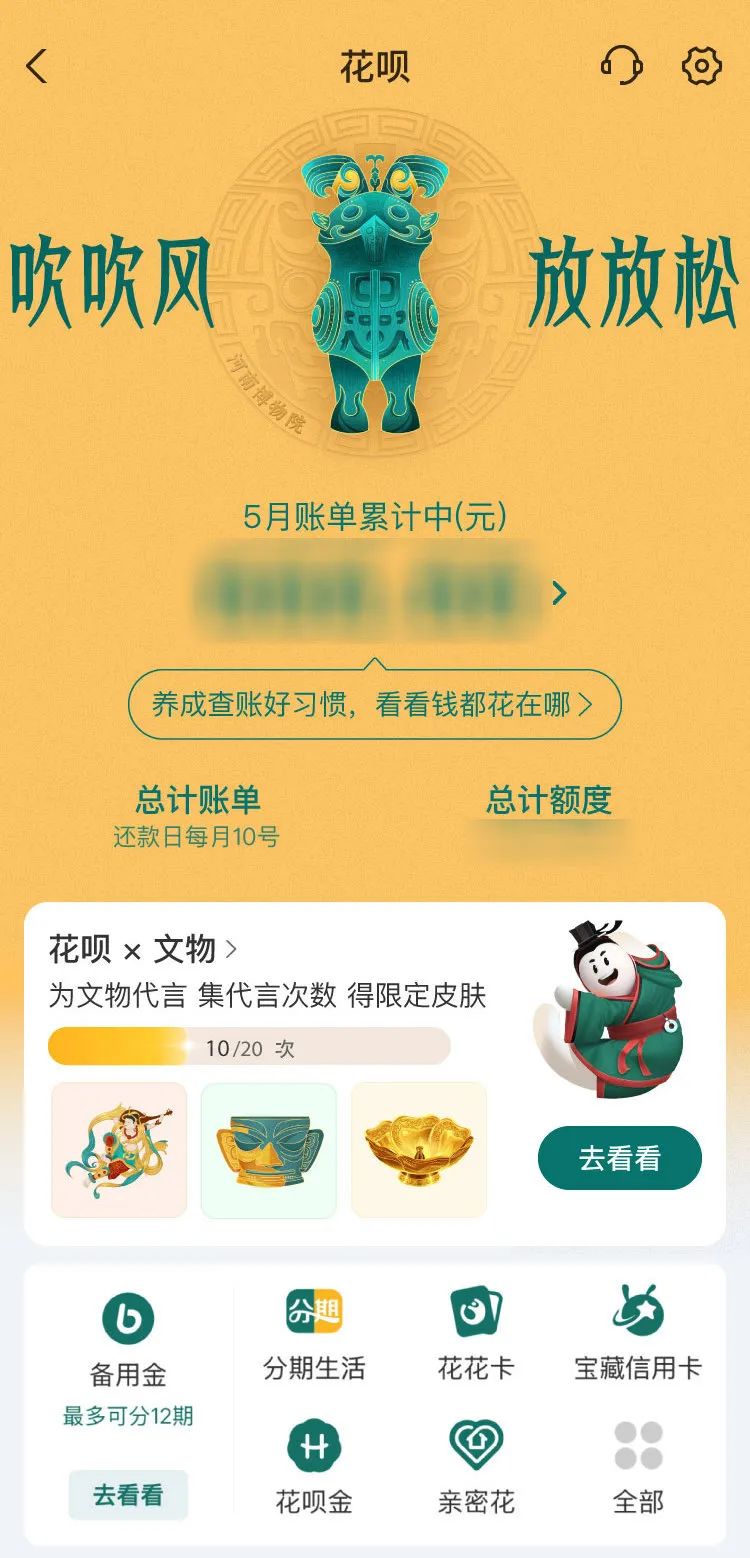Show 全部 services
The height and width of the screenshot is (1558, 750).
click(638, 1468)
